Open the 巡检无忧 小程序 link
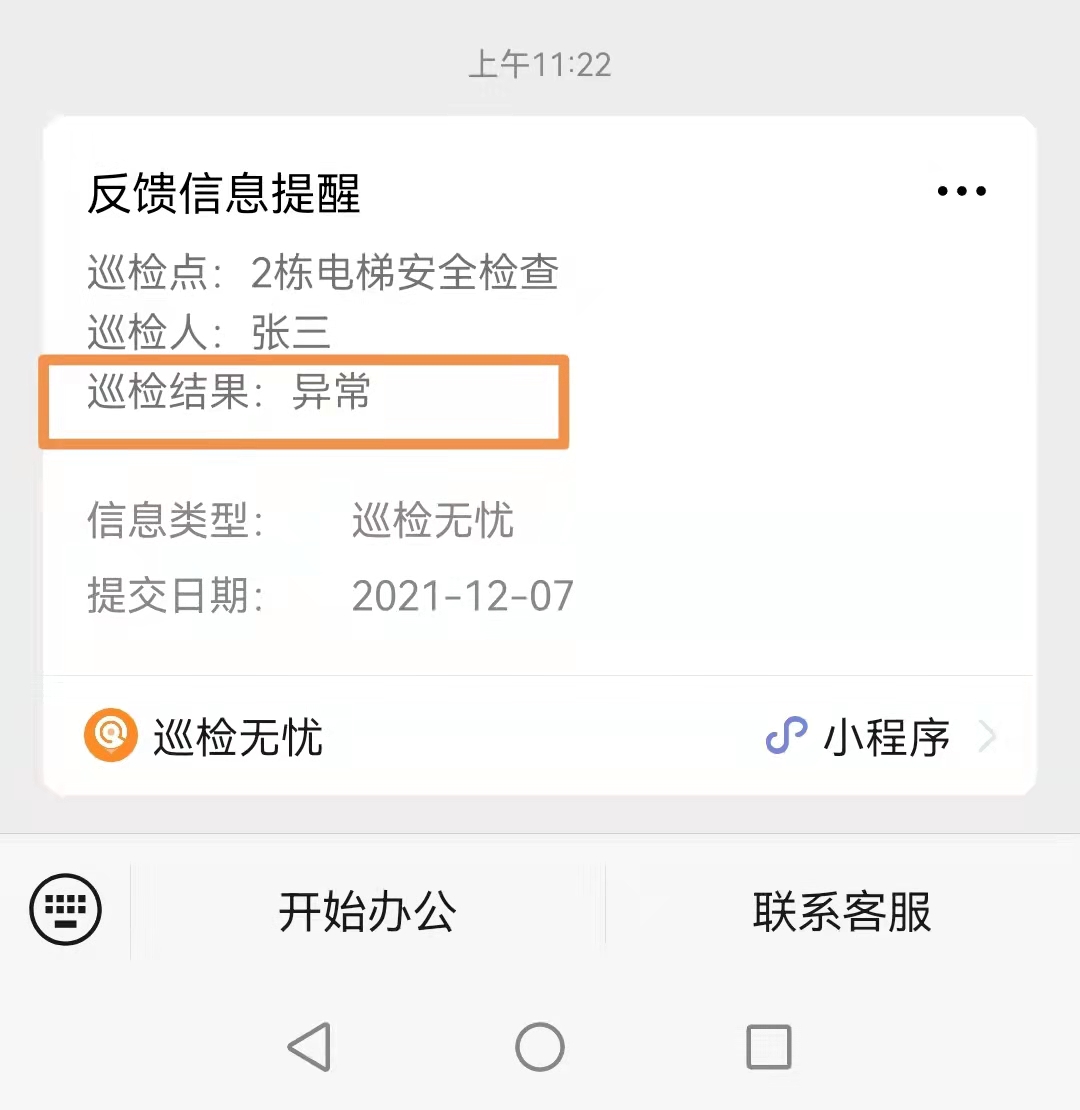 pyautogui.click(x=540, y=738)
